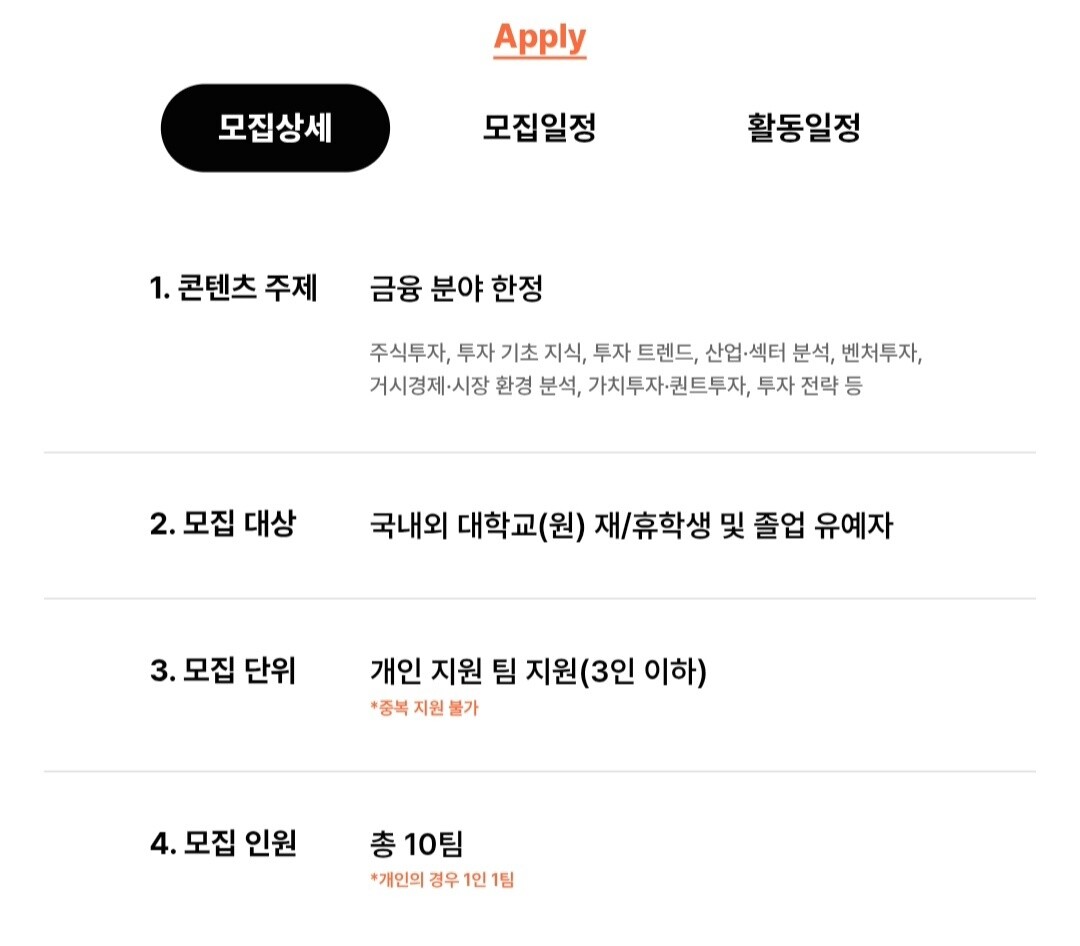Viewport: 1080px width, 946px height.
Task: Switch to the 모집일정 tab
Action: [x=539, y=128]
